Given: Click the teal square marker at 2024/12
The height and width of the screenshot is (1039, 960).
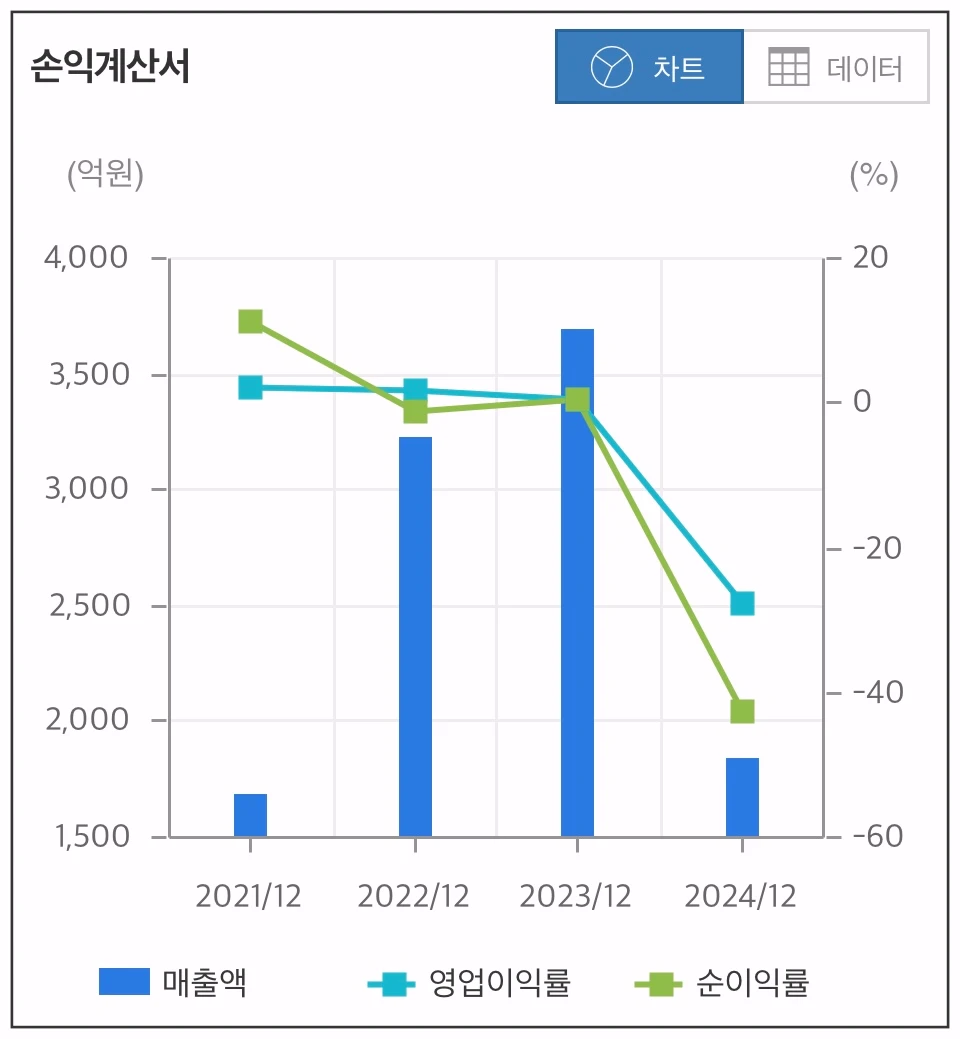Looking at the screenshot, I should 742,602.
